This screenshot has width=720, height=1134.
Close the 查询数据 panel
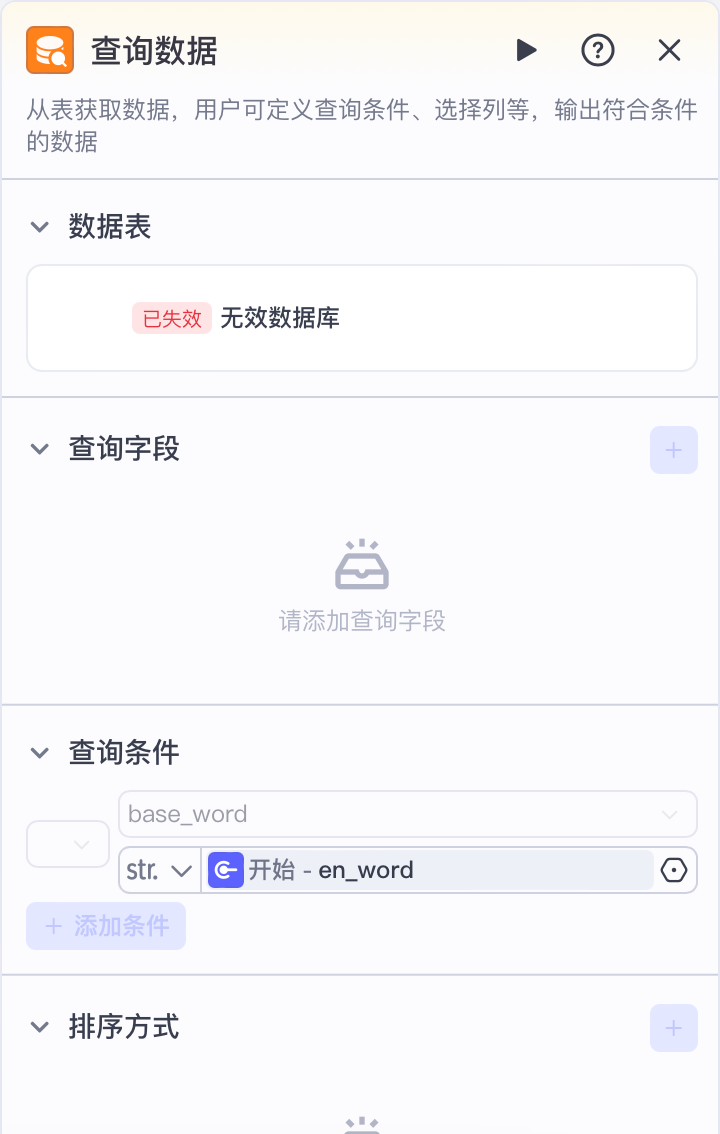click(x=668, y=49)
